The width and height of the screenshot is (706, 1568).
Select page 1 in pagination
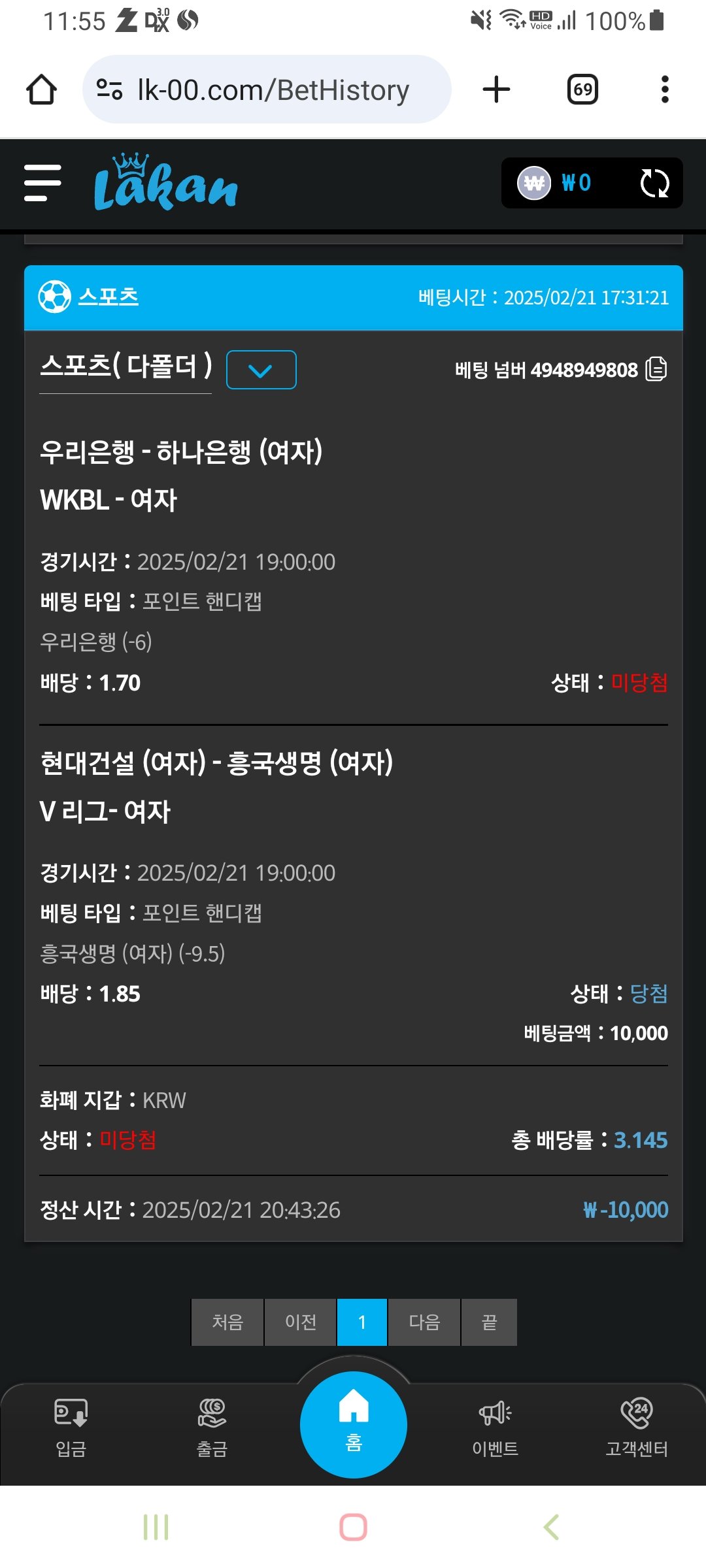coord(362,1322)
